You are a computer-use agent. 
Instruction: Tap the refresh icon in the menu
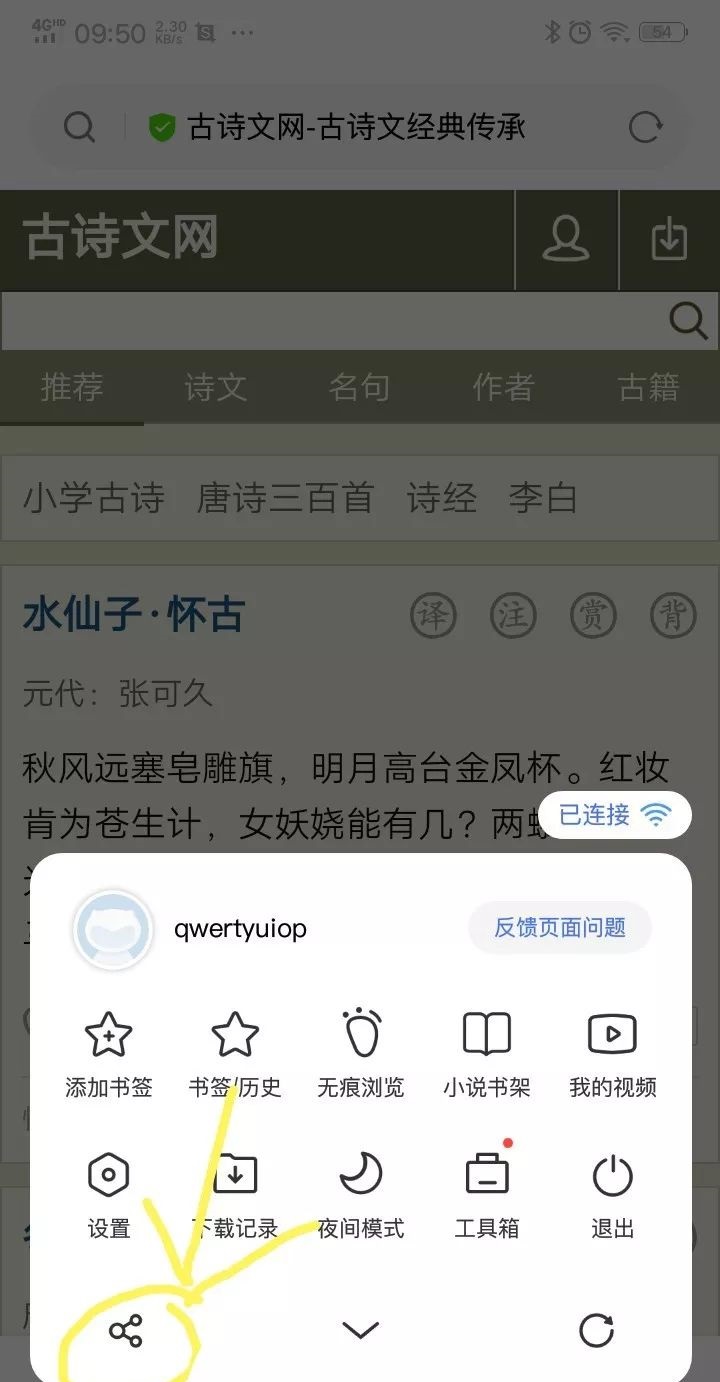tap(596, 1330)
